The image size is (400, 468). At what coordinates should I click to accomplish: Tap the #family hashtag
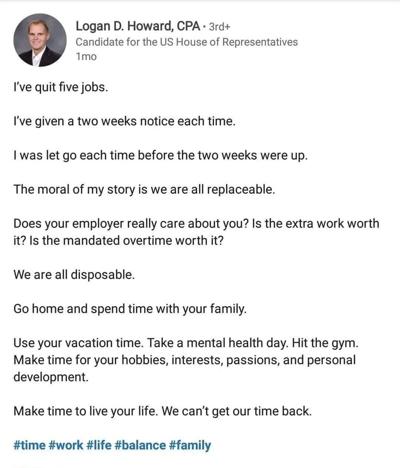190,445
